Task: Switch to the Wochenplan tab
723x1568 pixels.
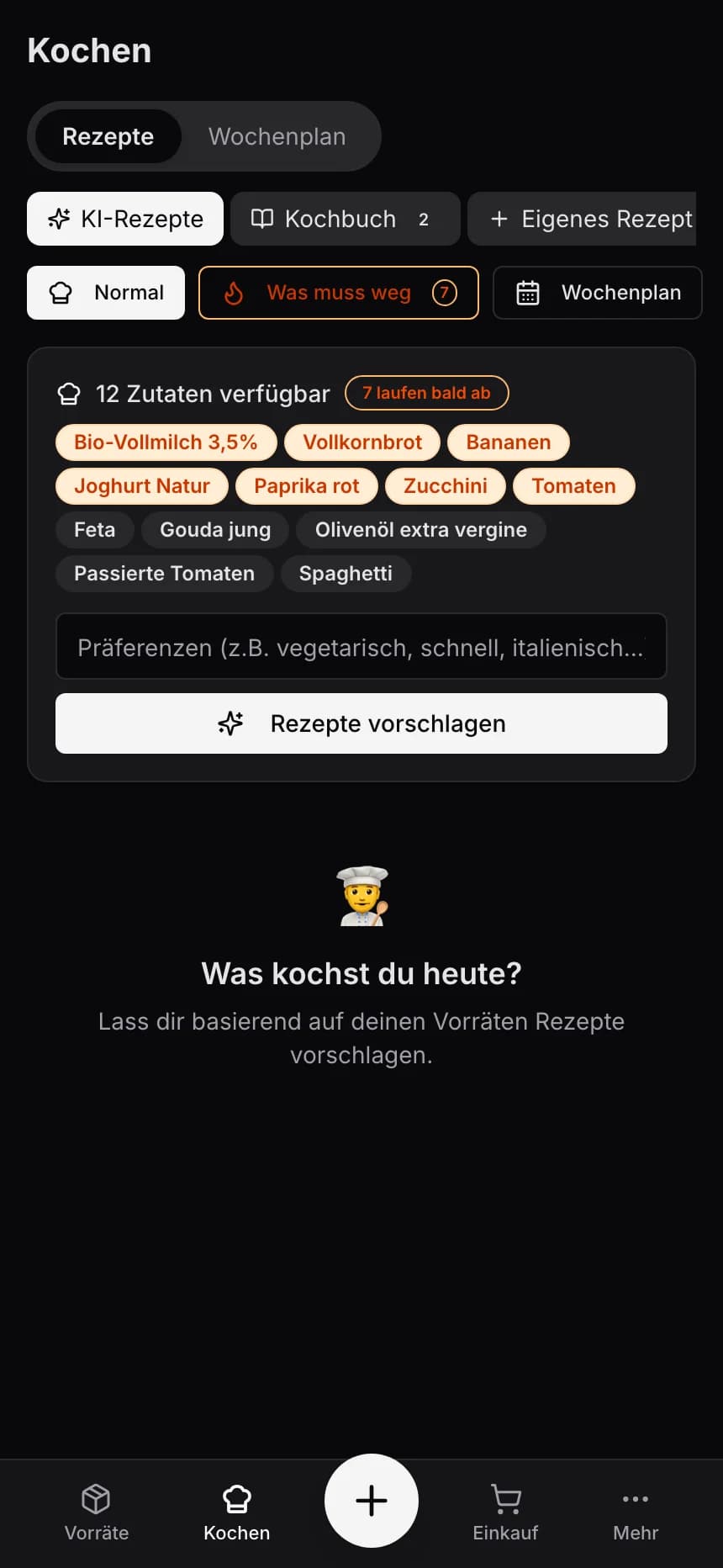Action: 277,136
